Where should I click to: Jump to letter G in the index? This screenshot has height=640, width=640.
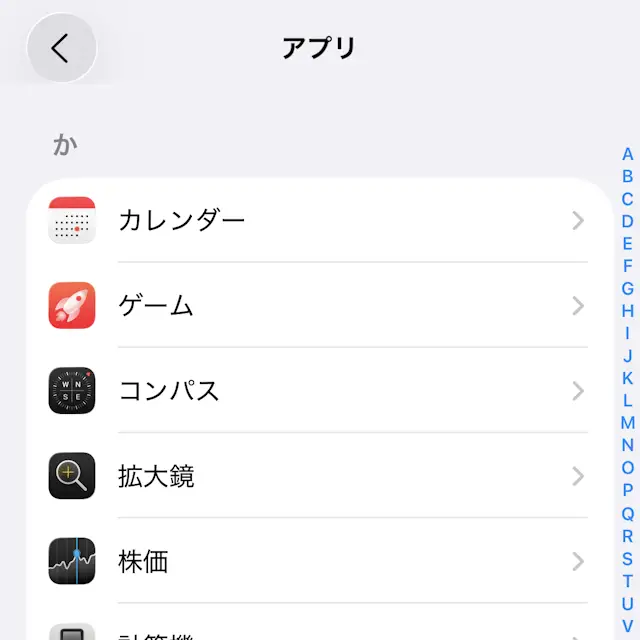[x=627, y=289]
